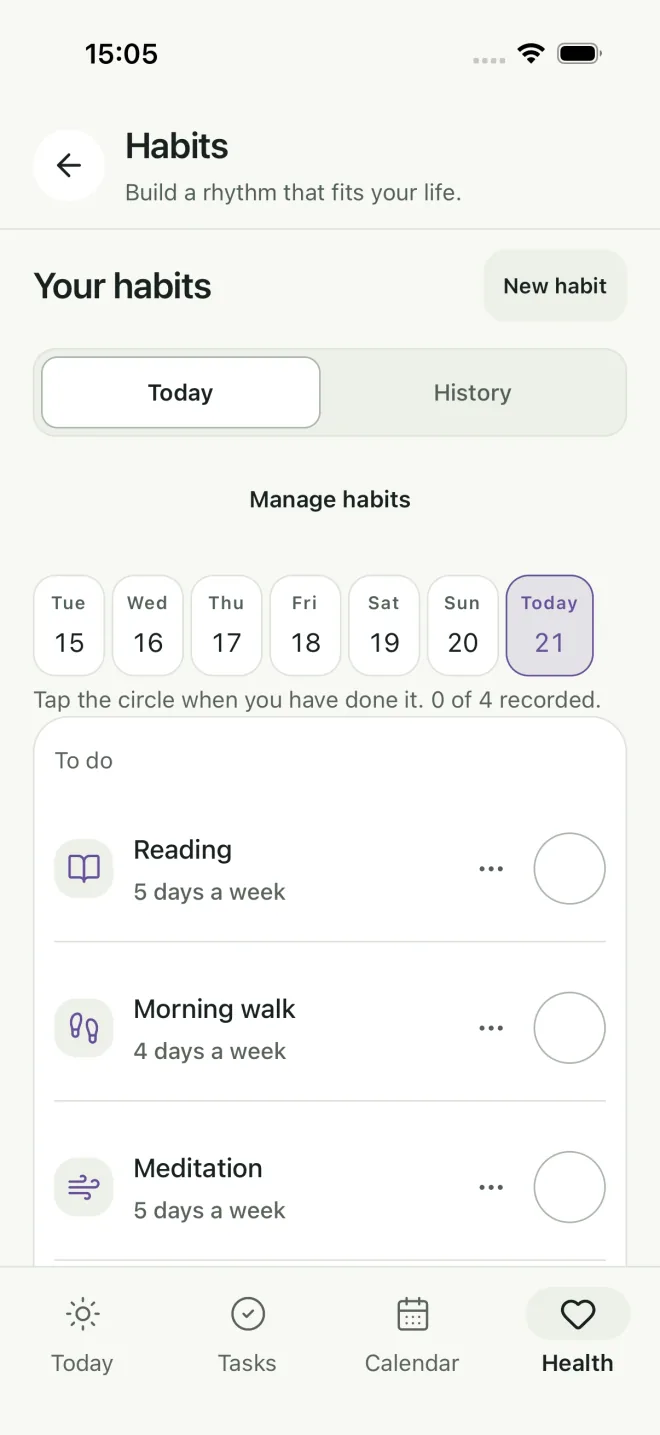Open more options for Meditation
Viewport: 660px width, 1435px height.
coord(491,1187)
